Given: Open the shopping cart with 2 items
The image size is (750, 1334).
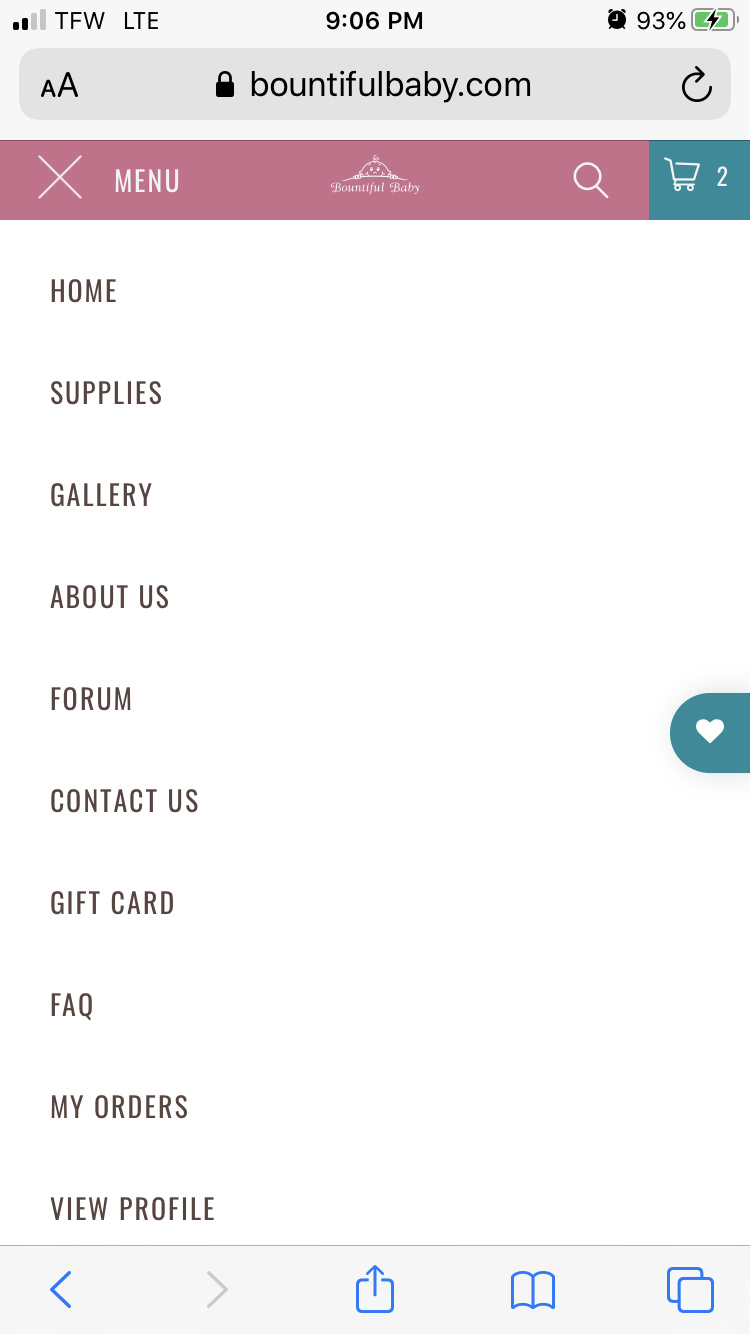Looking at the screenshot, I should [699, 179].
